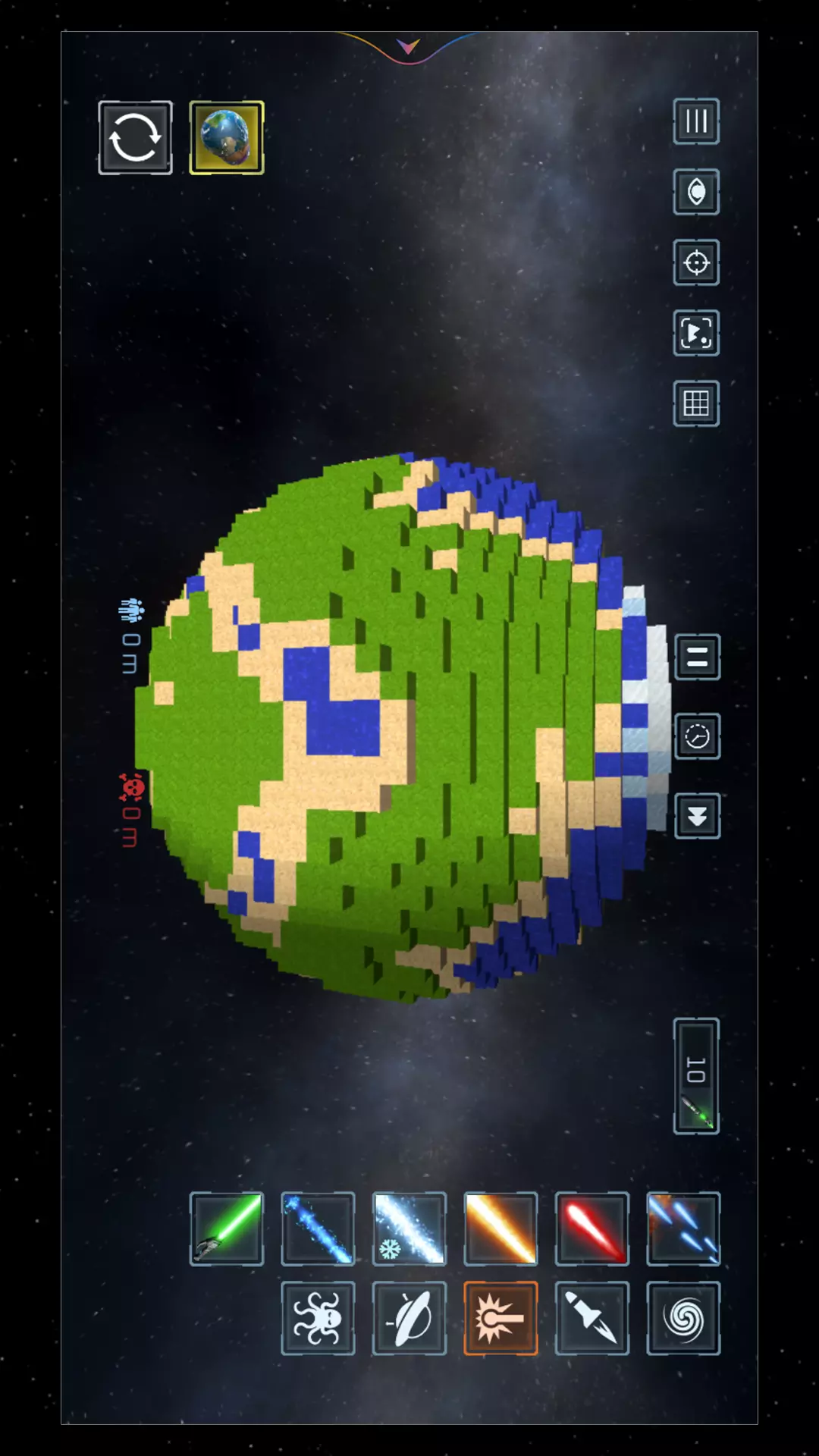Toggle the grid view icon
This screenshot has height=1456, width=819.
pyautogui.click(x=696, y=403)
